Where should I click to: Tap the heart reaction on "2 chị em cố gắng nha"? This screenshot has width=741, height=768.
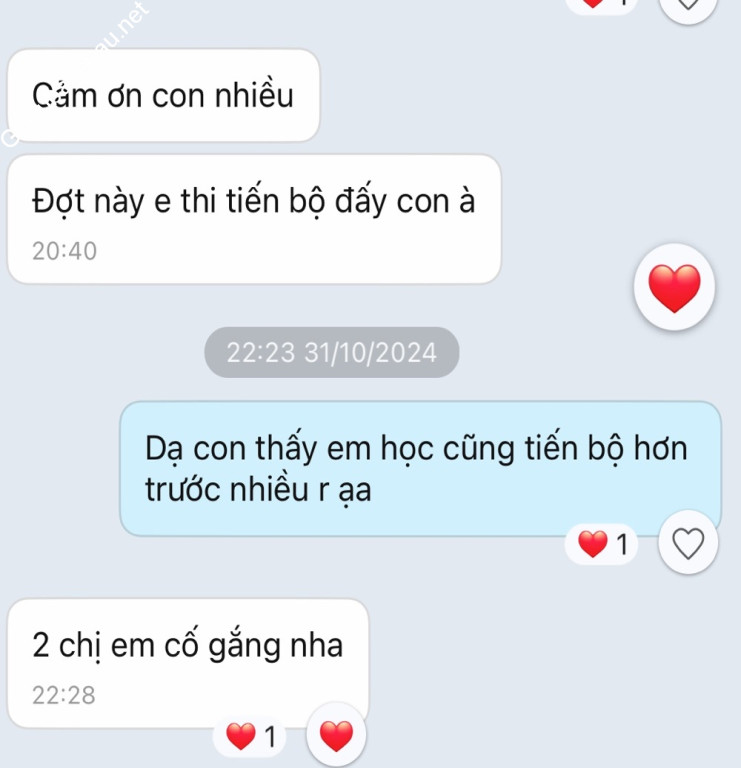pos(336,737)
